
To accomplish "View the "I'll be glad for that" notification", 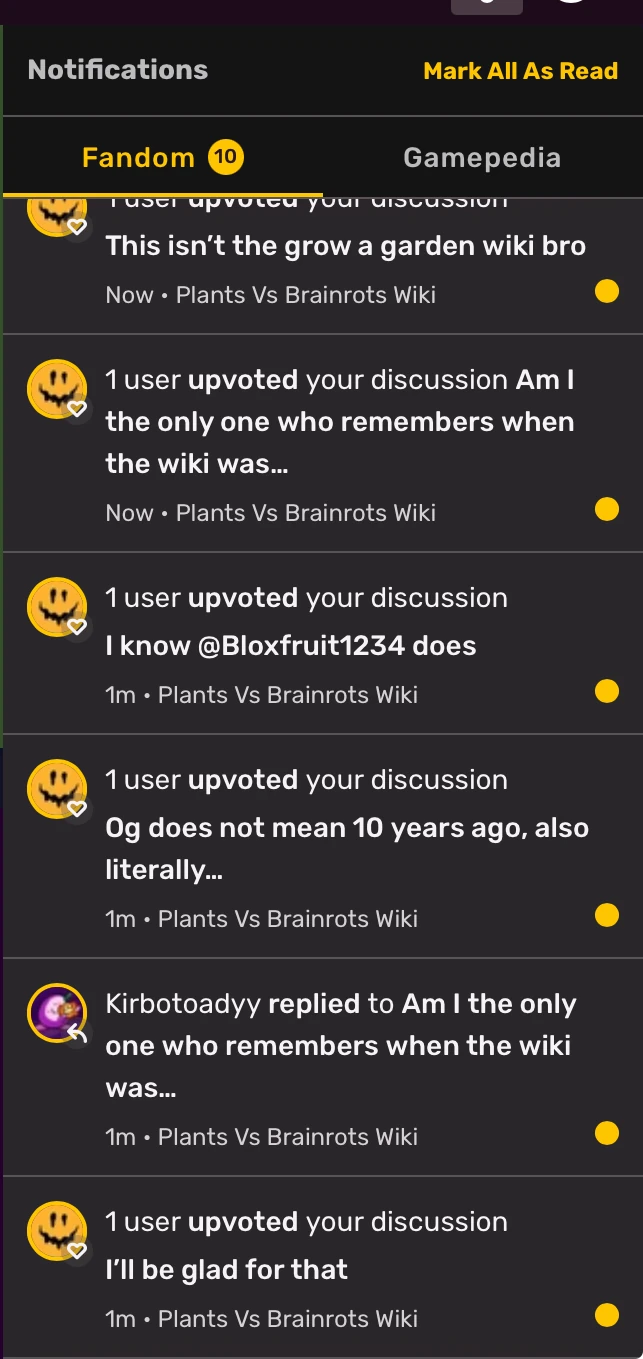I will (x=306, y=1268).
